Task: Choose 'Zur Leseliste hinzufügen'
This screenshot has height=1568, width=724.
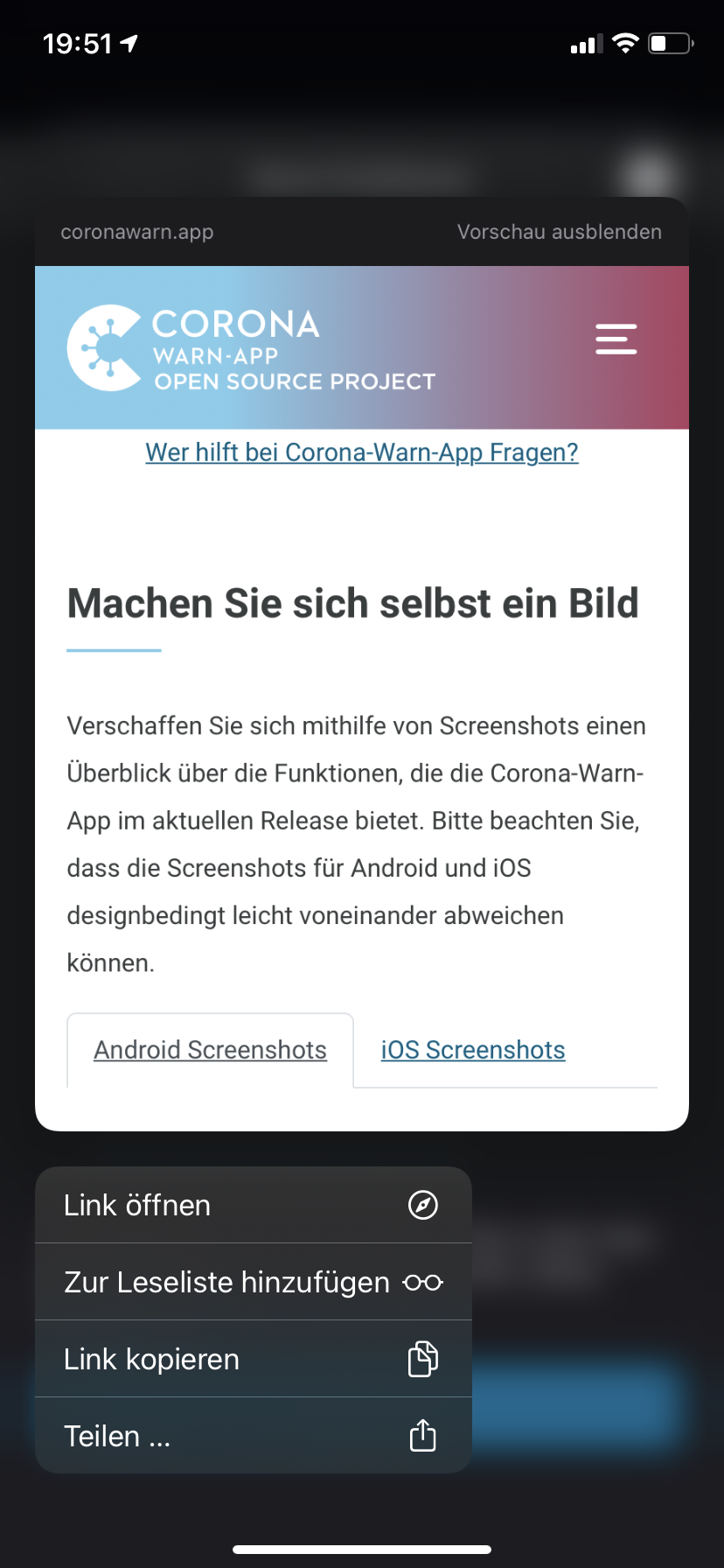Action: [x=254, y=1282]
